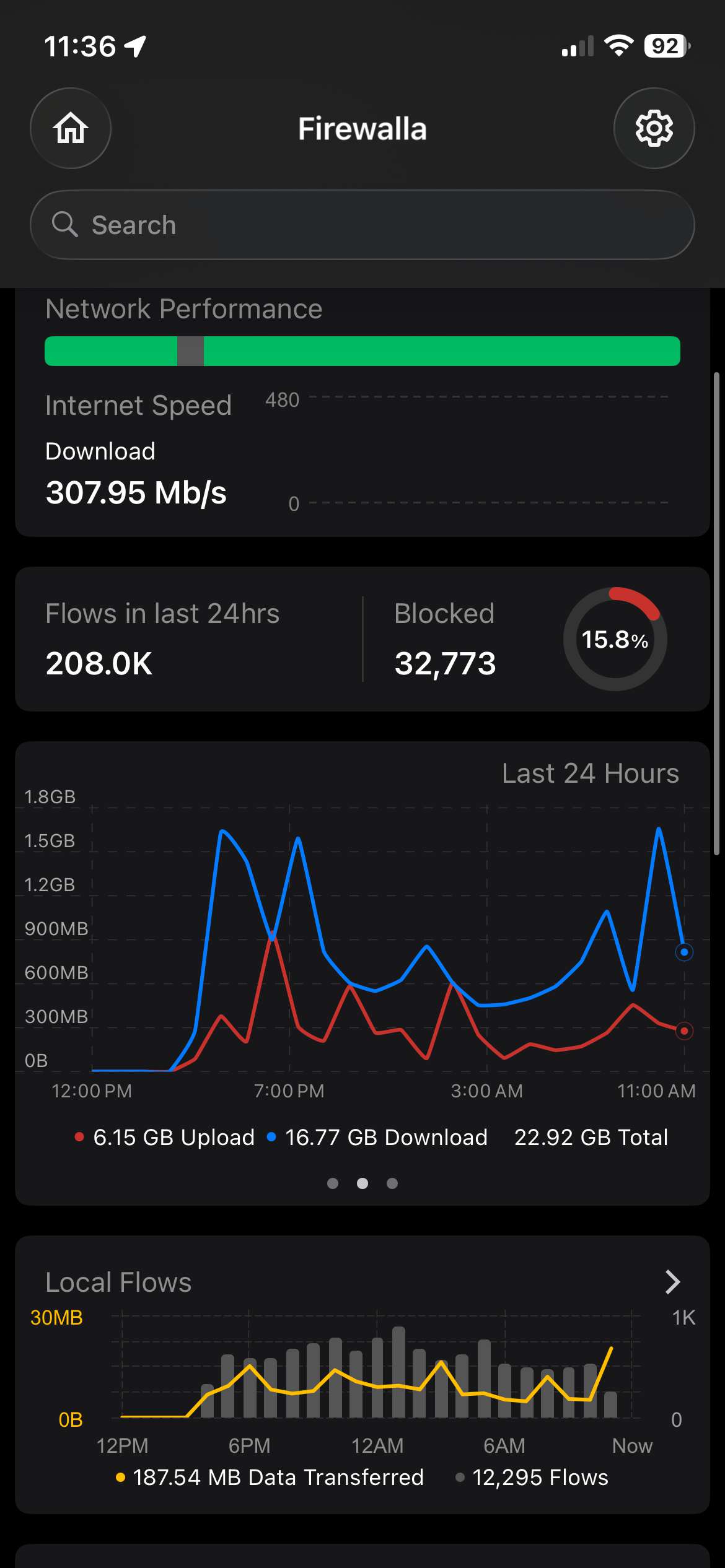Toggle the yellow Data Transferred legend dot

pyautogui.click(x=121, y=1476)
